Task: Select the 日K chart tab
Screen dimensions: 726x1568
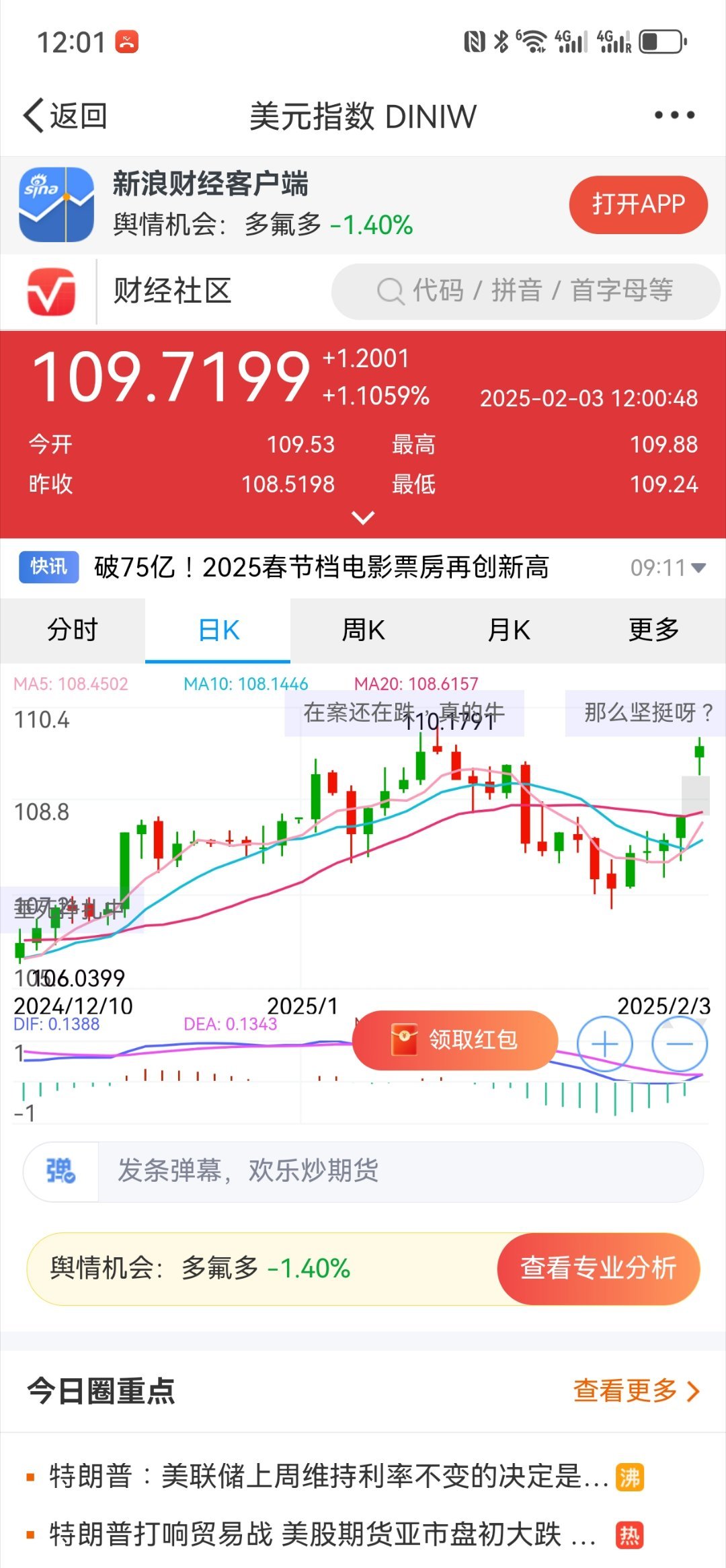Action: pos(218,630)
